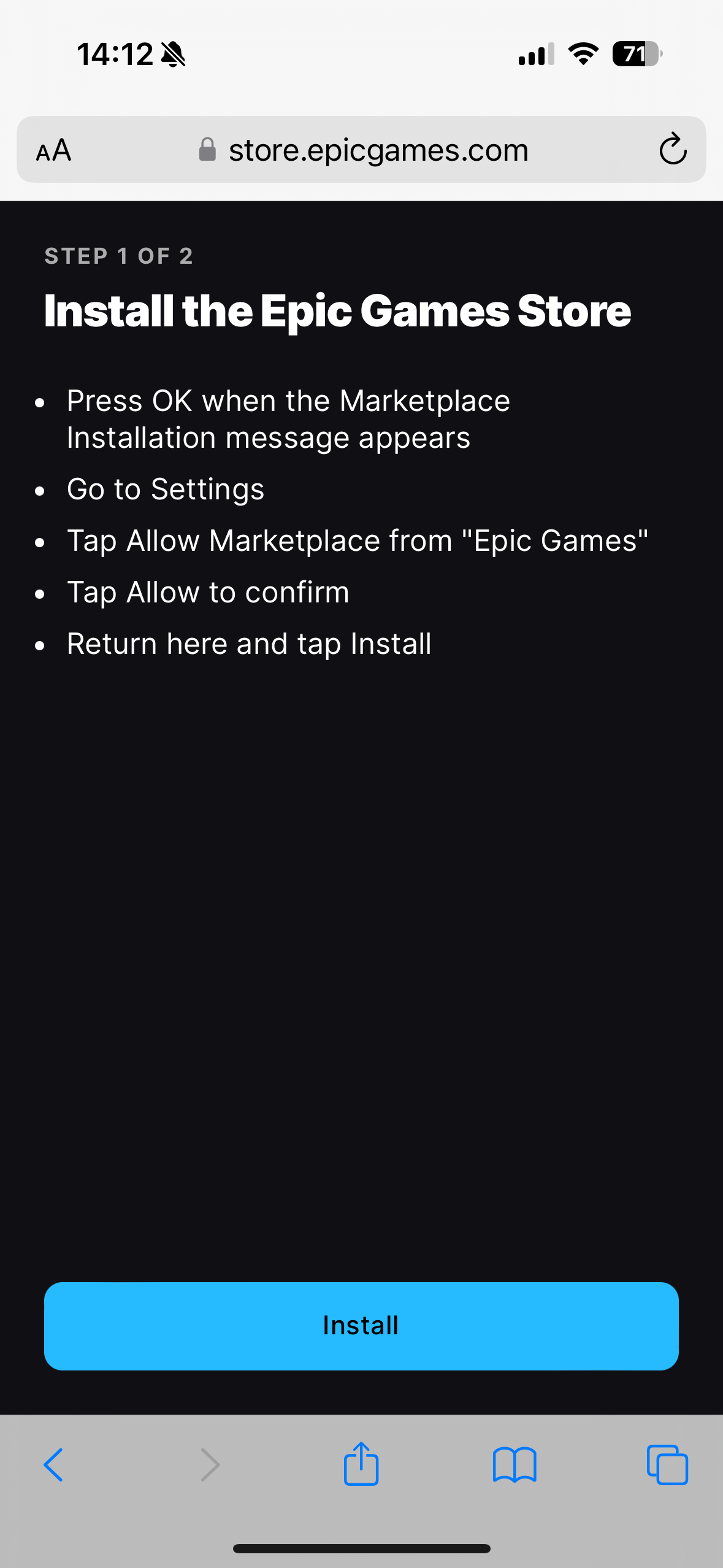Open the AA text size menu

click(54, 150)
